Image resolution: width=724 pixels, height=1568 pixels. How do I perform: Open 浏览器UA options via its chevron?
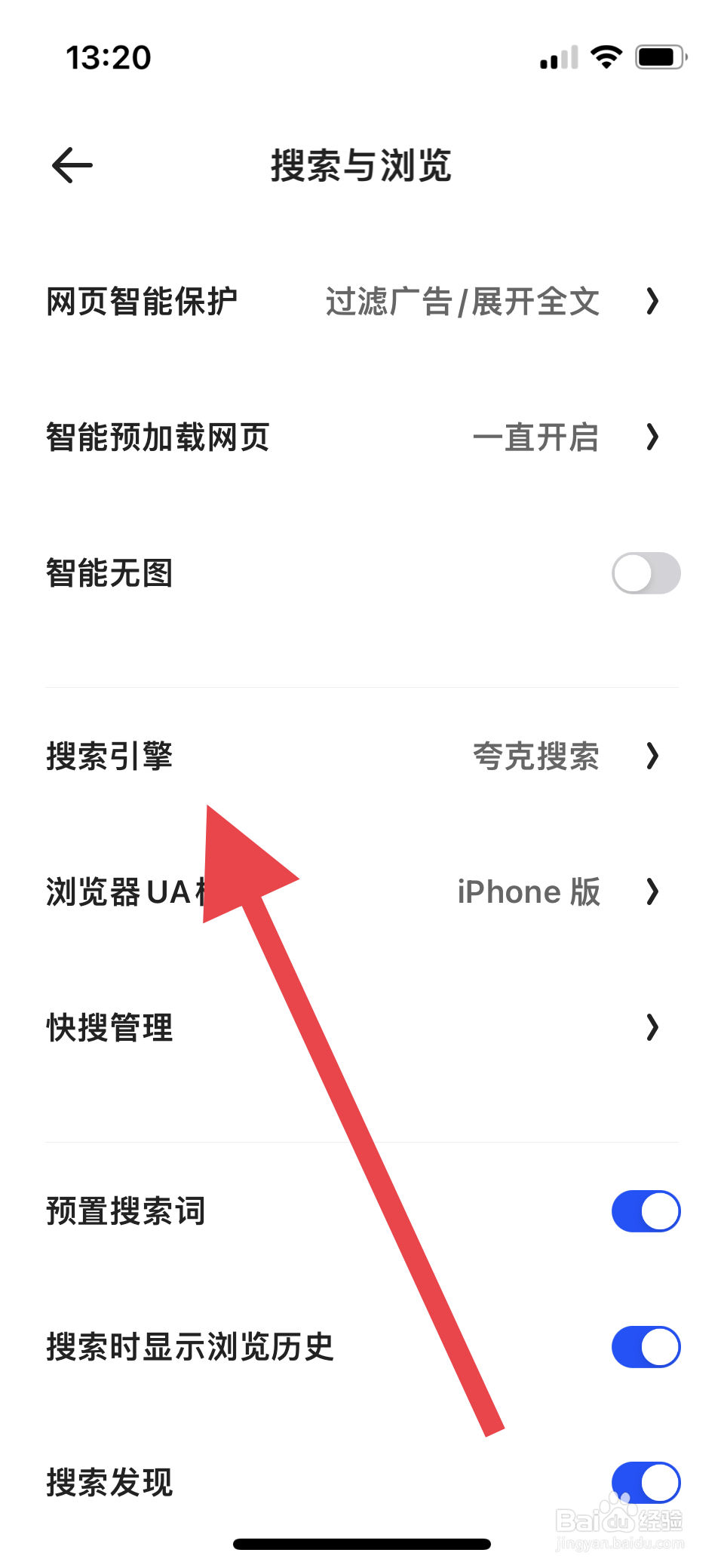tap(652, 891)
